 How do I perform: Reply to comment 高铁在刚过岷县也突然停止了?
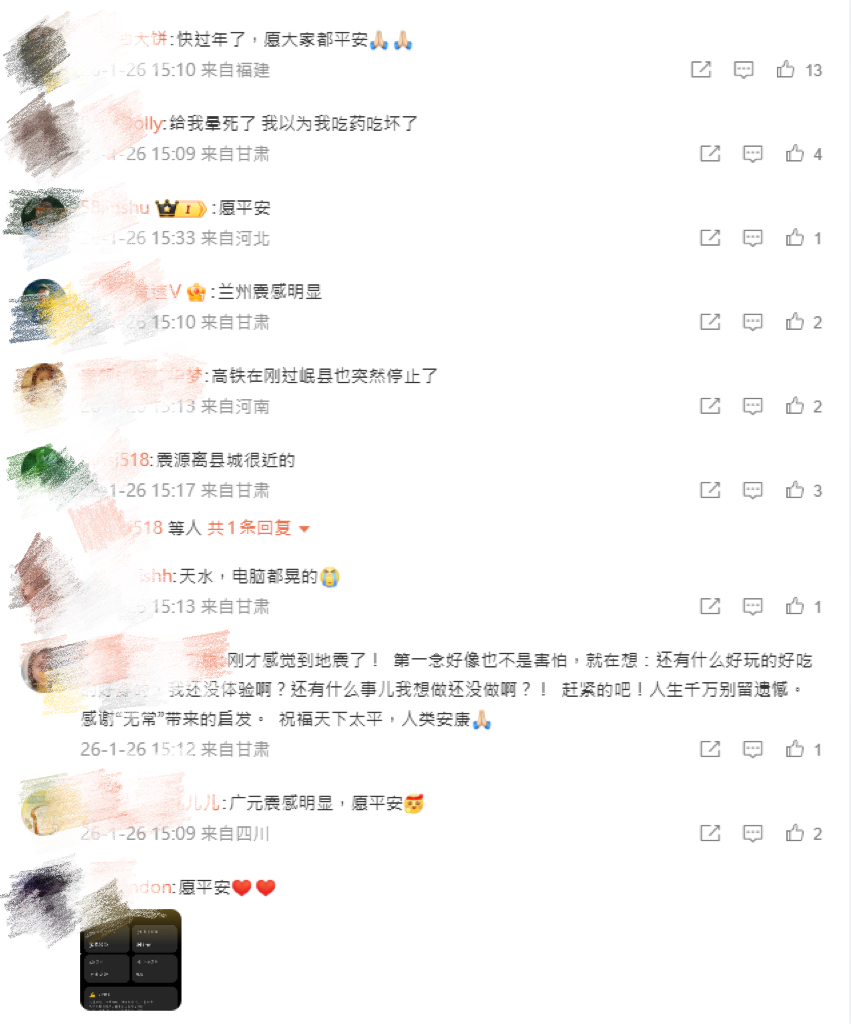tap(752, 406)
